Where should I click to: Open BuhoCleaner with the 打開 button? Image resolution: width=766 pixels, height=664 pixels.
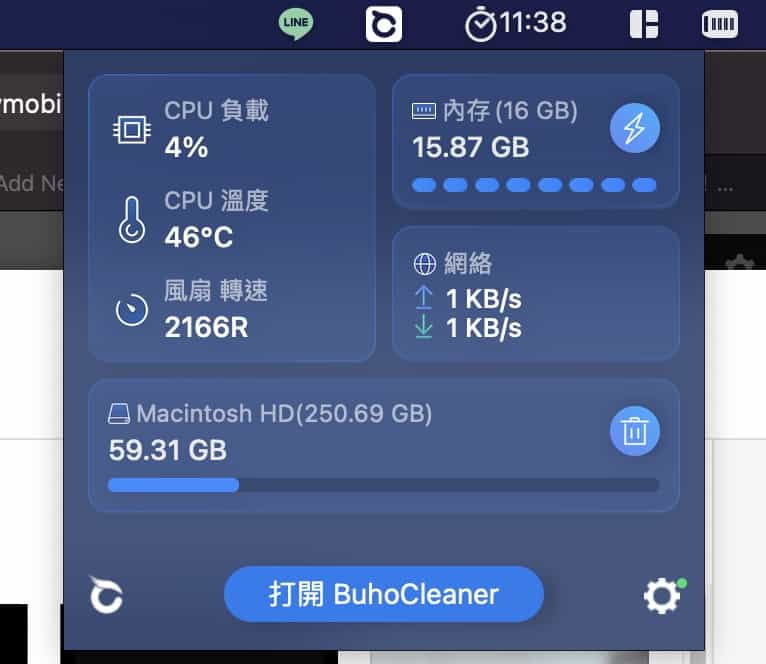coord(384,595)
